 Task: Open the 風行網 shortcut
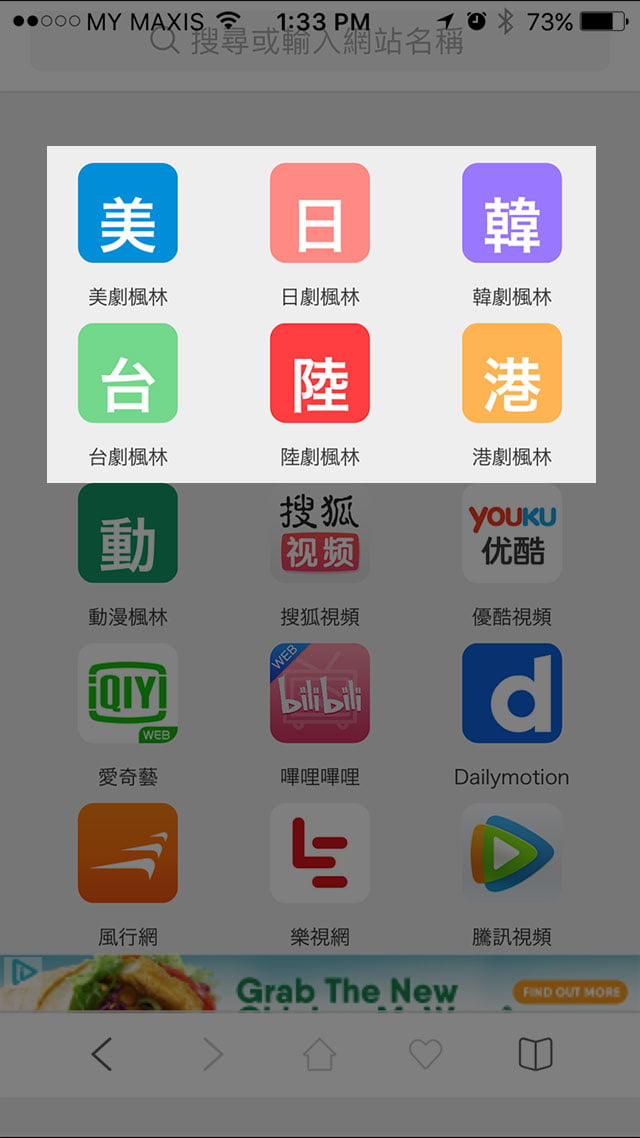tap(128, 854)
